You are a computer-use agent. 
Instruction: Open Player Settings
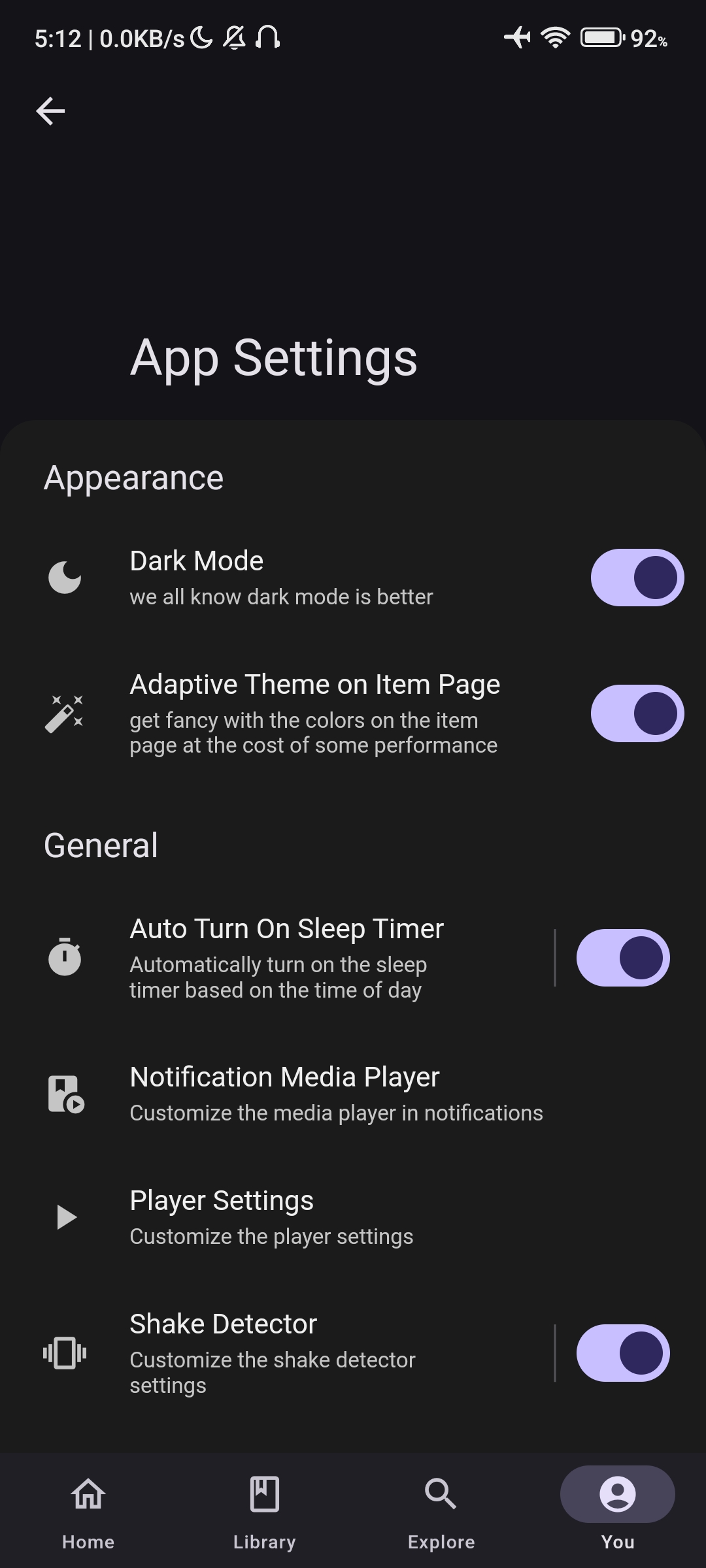click(271, 1217)
